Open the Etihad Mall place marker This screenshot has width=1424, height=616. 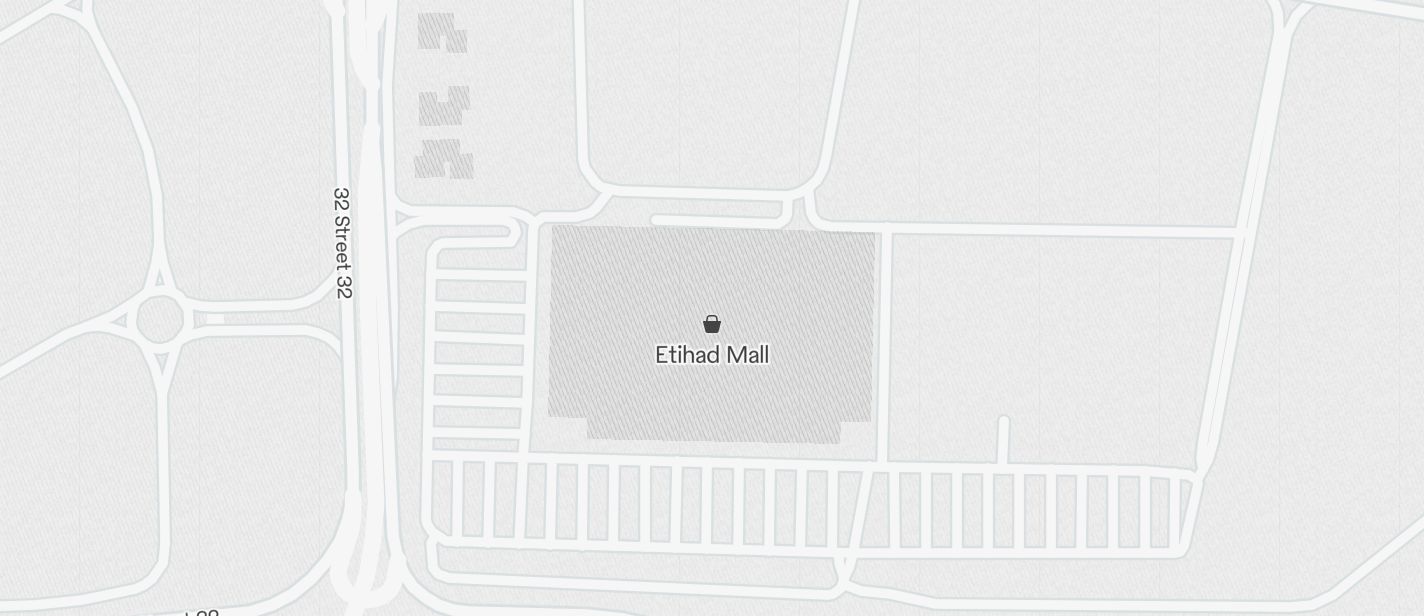(712, 325)
